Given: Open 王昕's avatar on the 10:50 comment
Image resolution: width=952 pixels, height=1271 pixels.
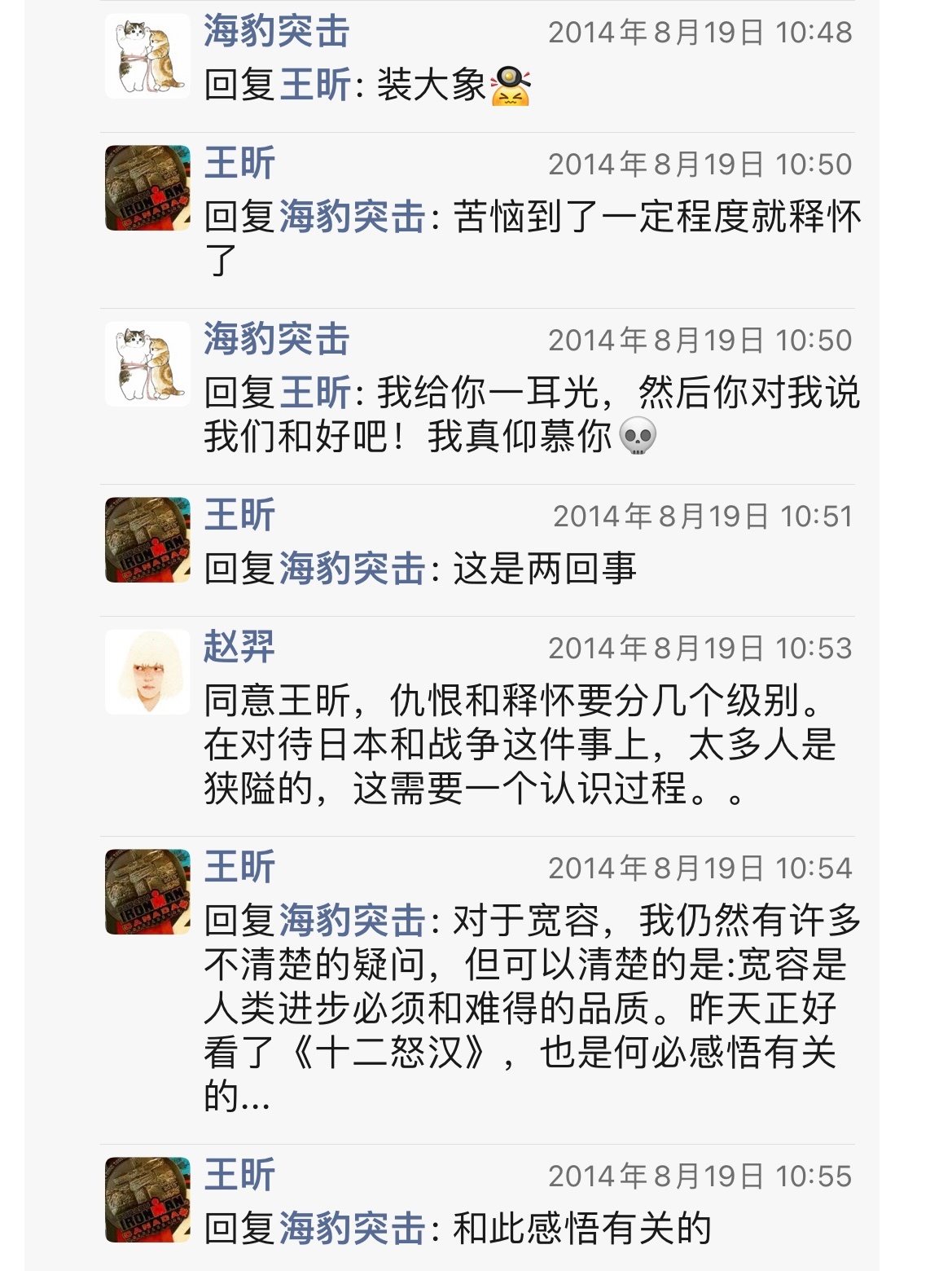Looking at the screenshot, I should click(147, 188).
